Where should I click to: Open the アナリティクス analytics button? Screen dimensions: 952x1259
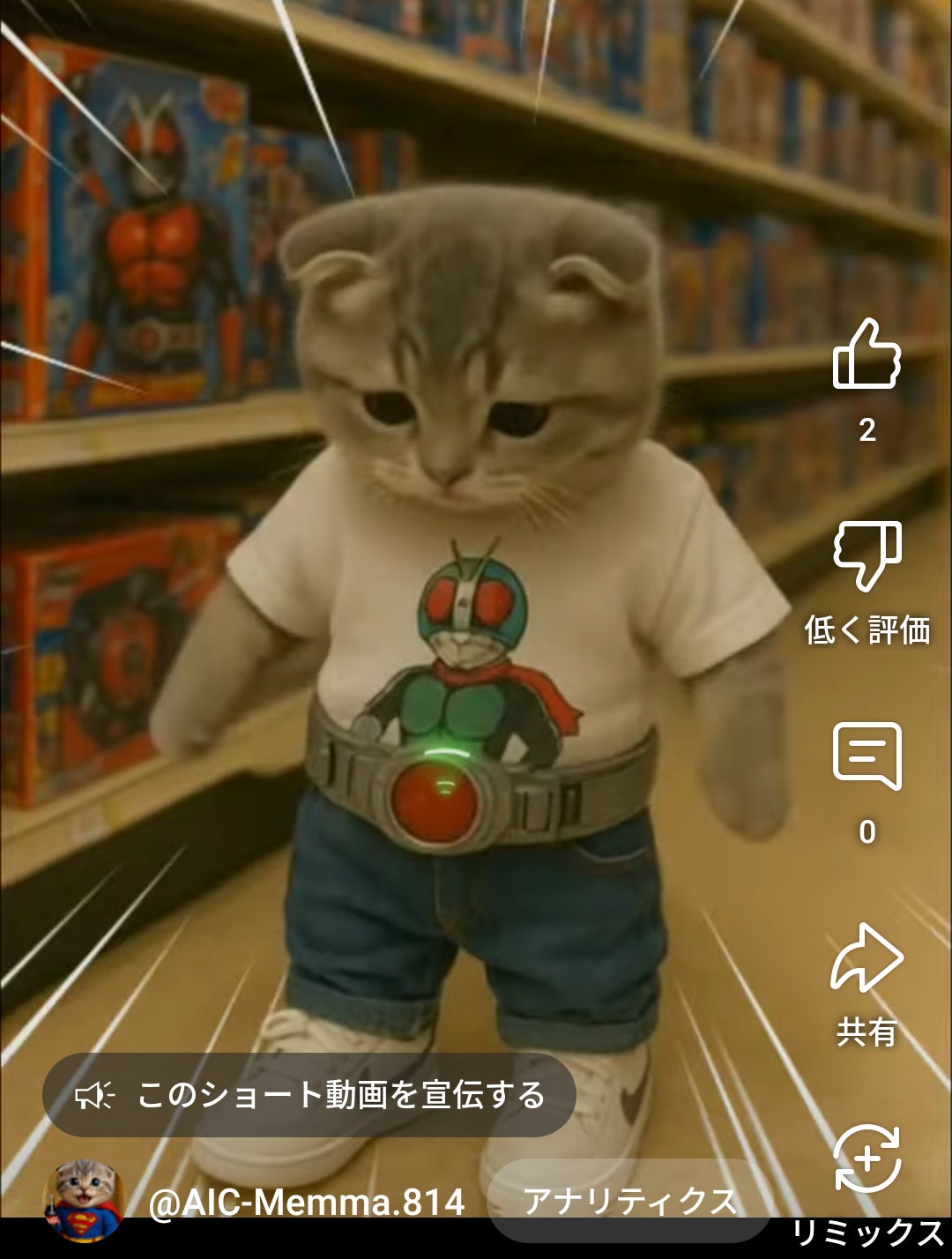629,1200
